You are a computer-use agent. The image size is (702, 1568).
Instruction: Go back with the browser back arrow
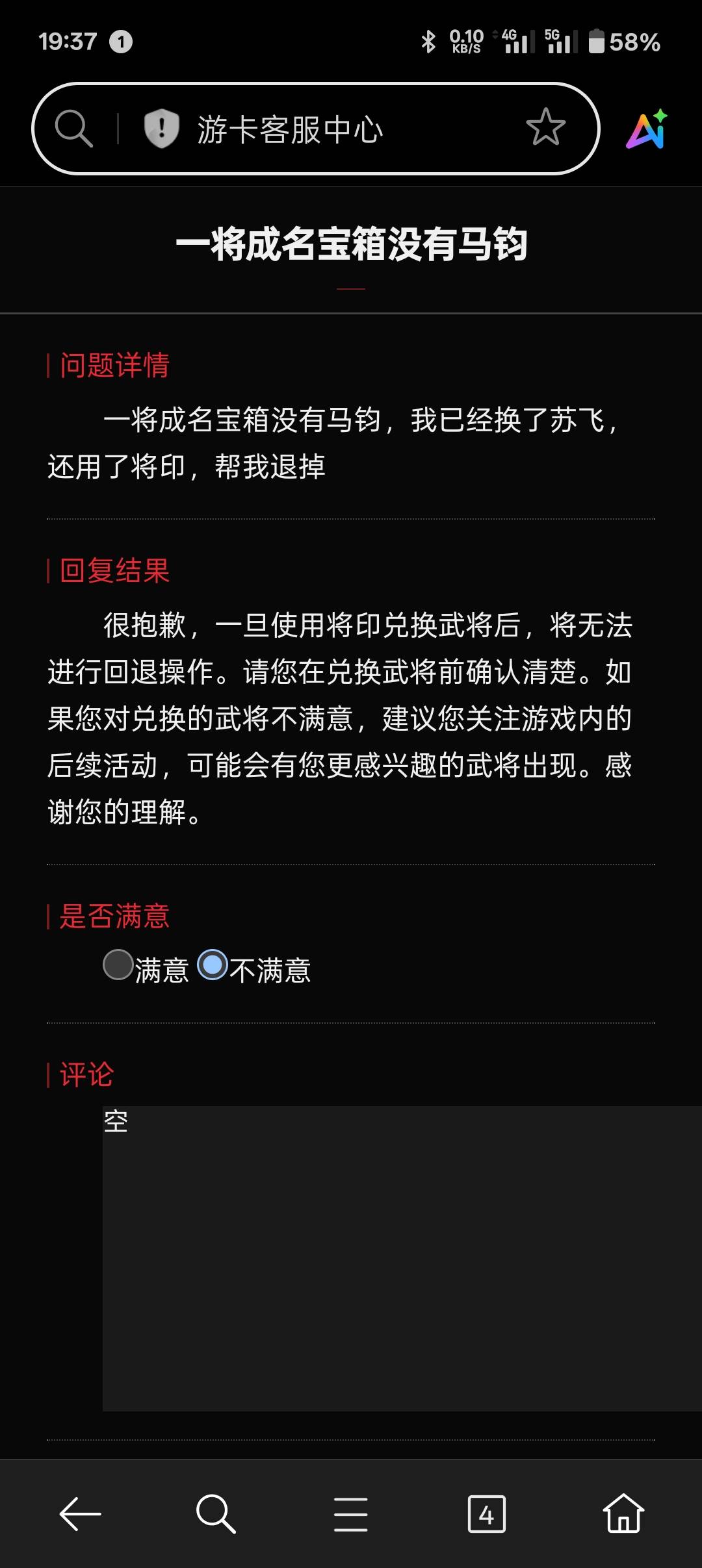[80, 1514]
